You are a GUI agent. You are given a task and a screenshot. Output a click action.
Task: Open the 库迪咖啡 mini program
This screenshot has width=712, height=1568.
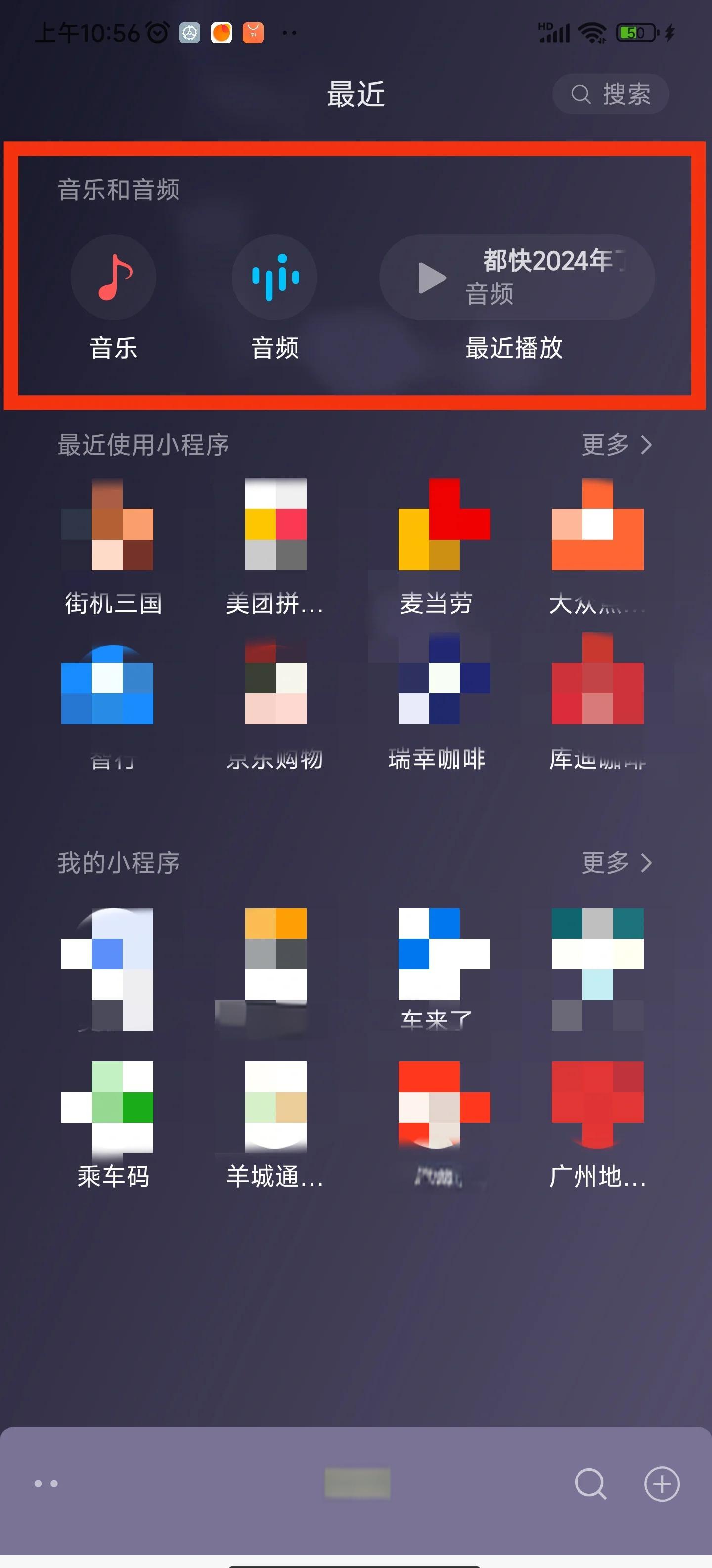tap(598, 679)
